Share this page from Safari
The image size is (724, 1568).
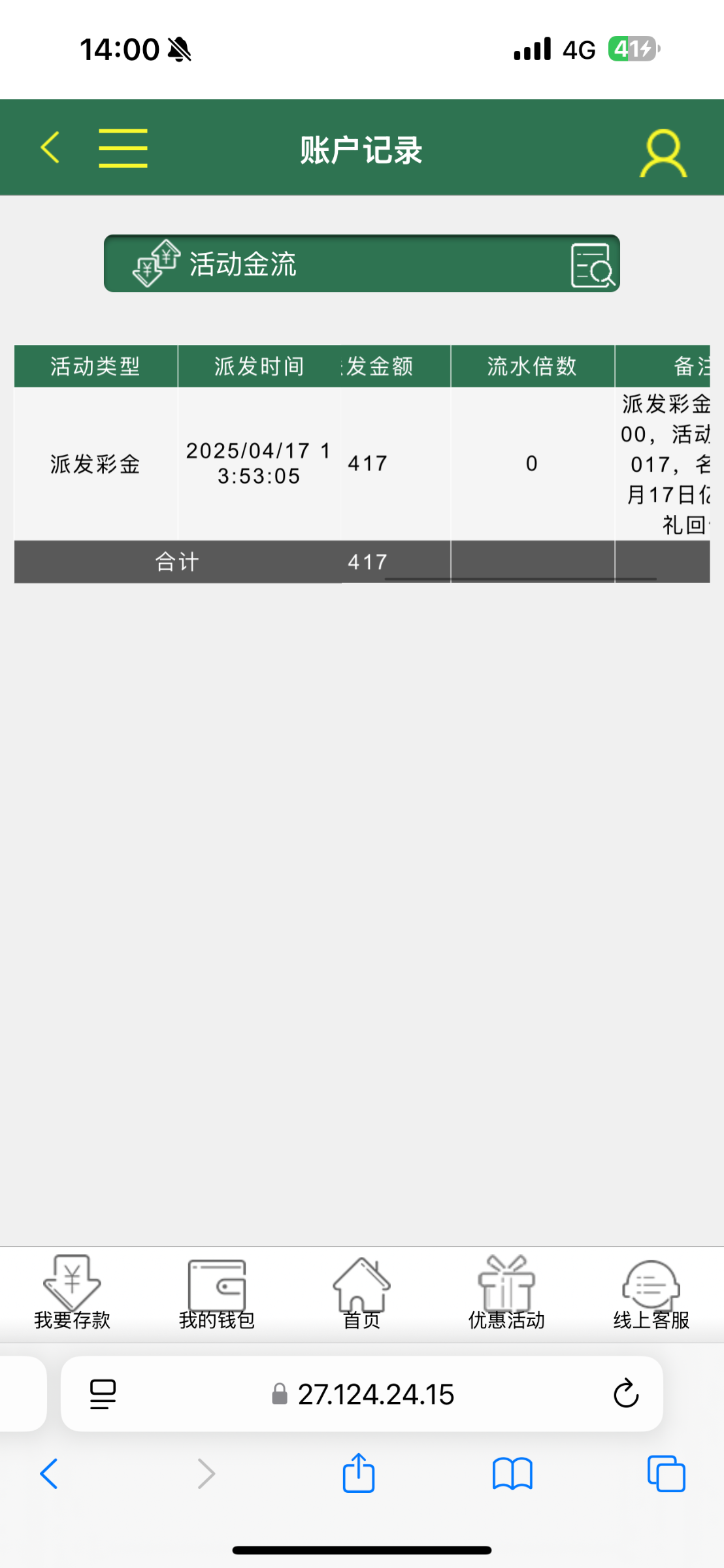pos(359,1474)
